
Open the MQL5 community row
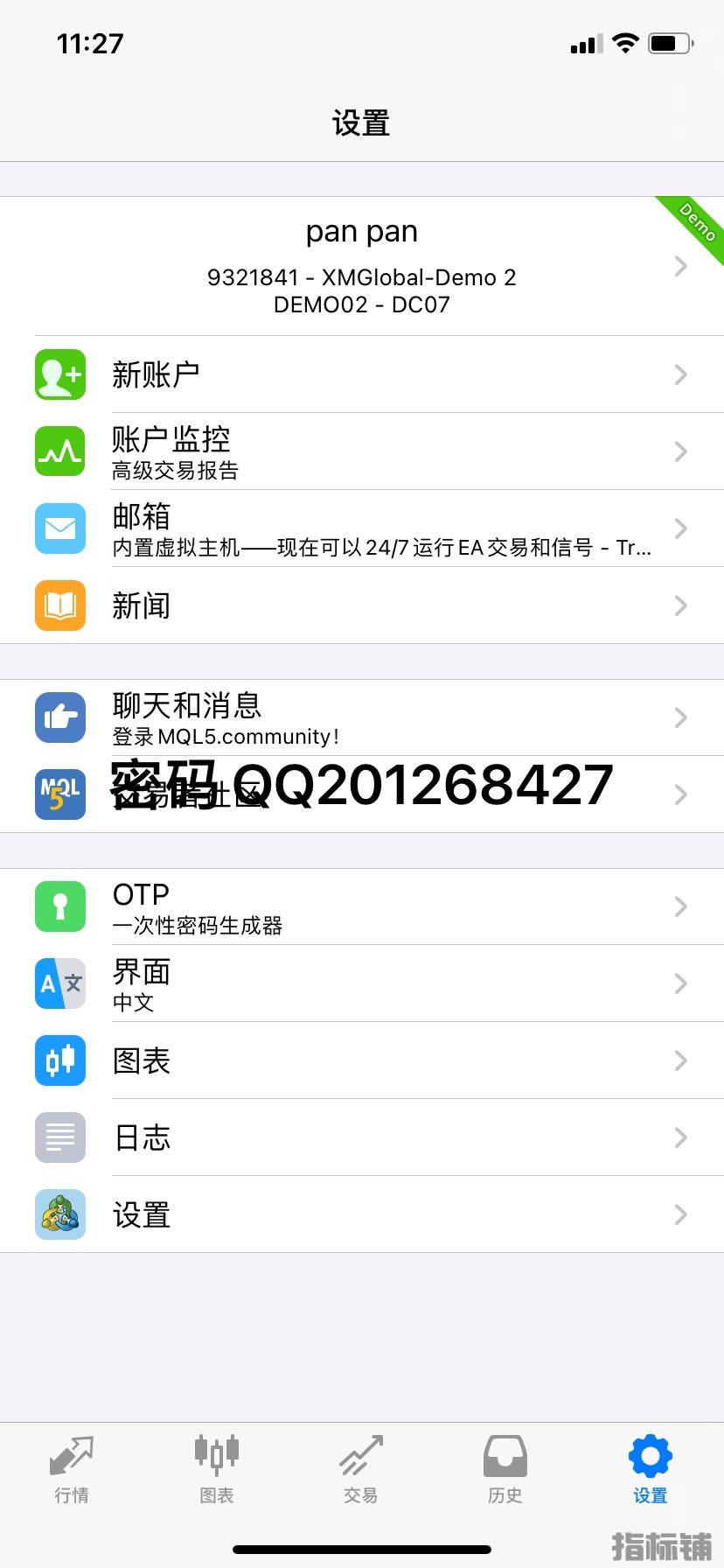[x=362, y=794]
